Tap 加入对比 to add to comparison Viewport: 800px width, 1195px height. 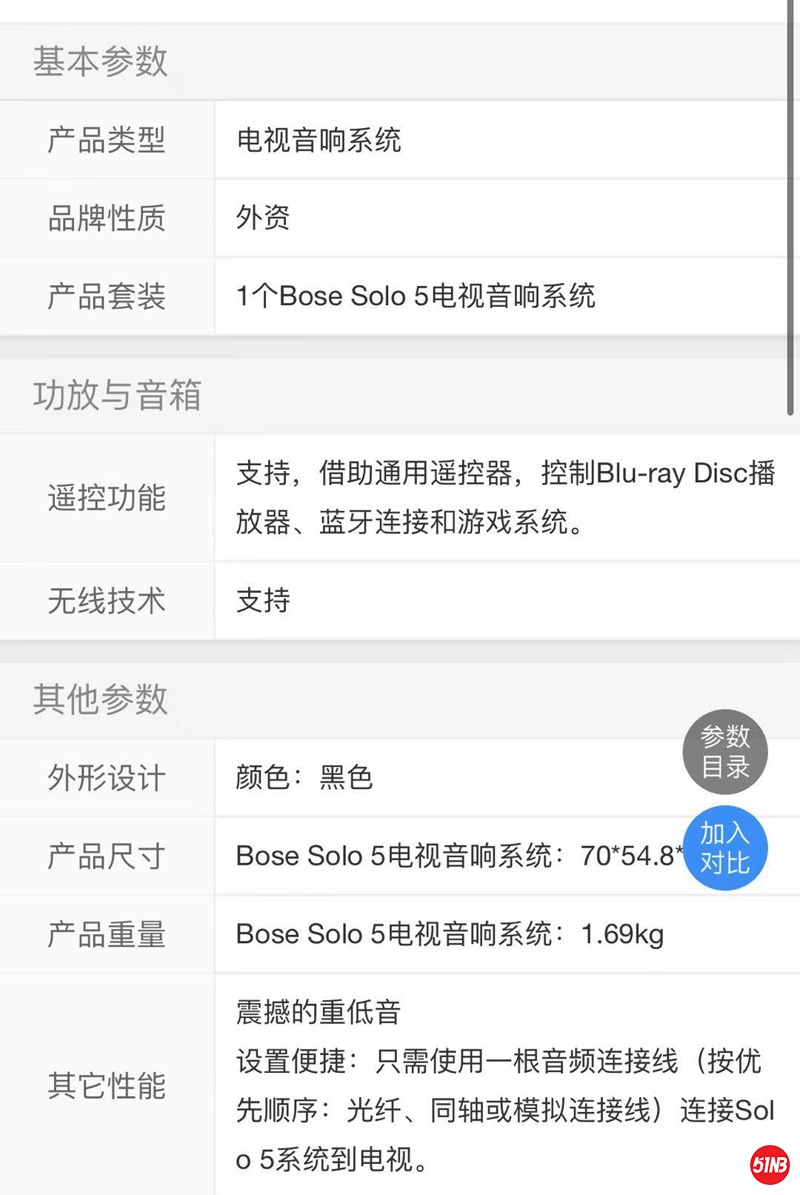[x=725, y=847]
